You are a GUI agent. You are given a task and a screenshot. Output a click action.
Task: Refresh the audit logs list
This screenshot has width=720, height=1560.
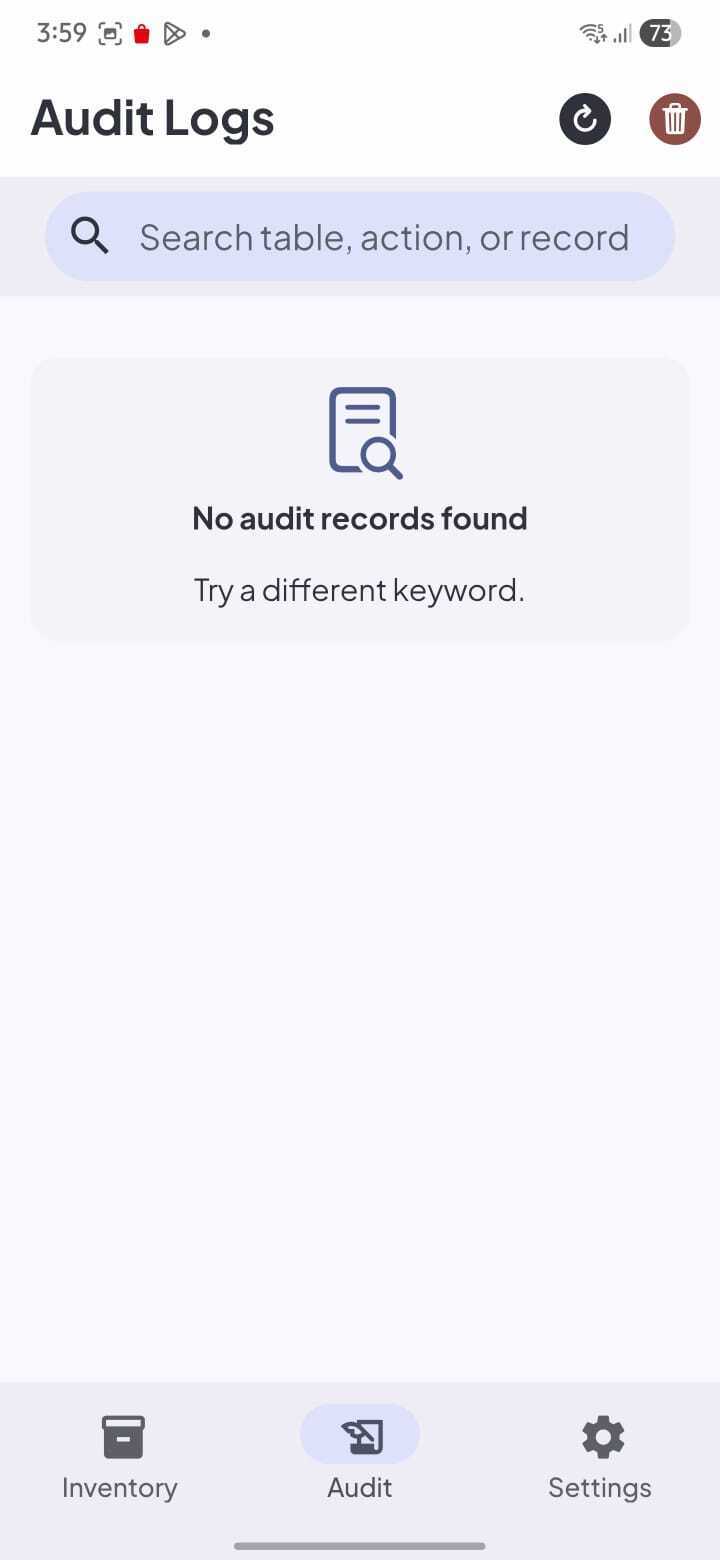point(584,118)
